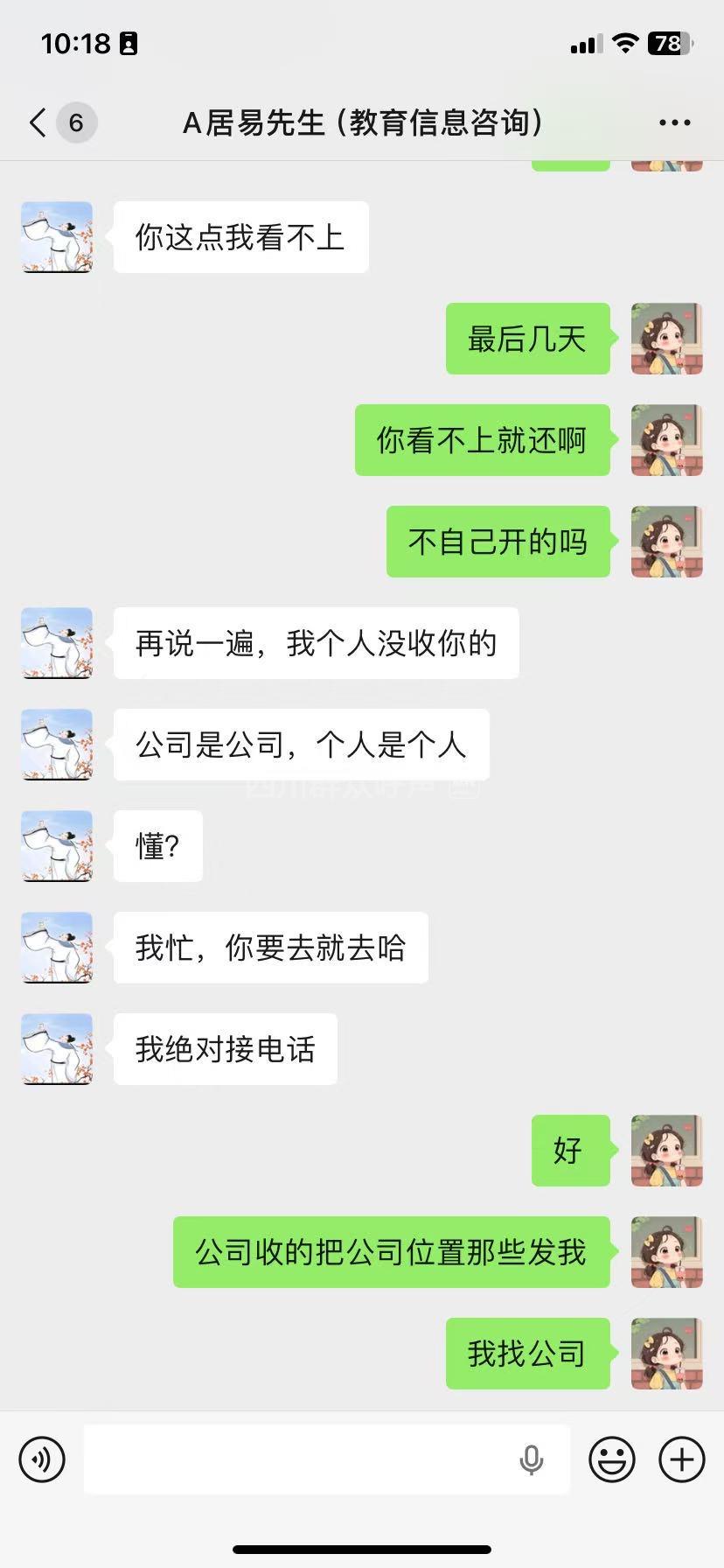Switch to voice message input

point(42,1459)
